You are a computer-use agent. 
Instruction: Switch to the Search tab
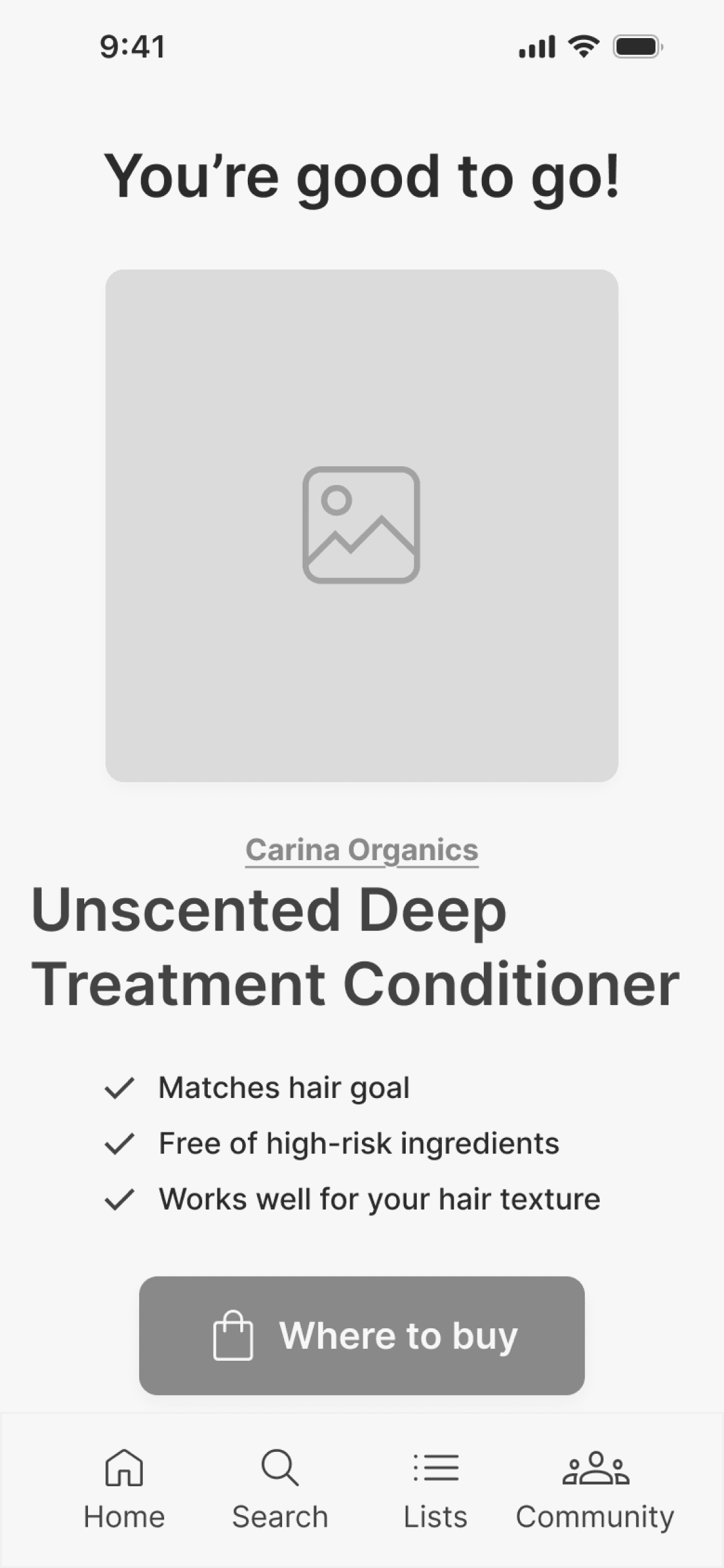point(280,1489)
